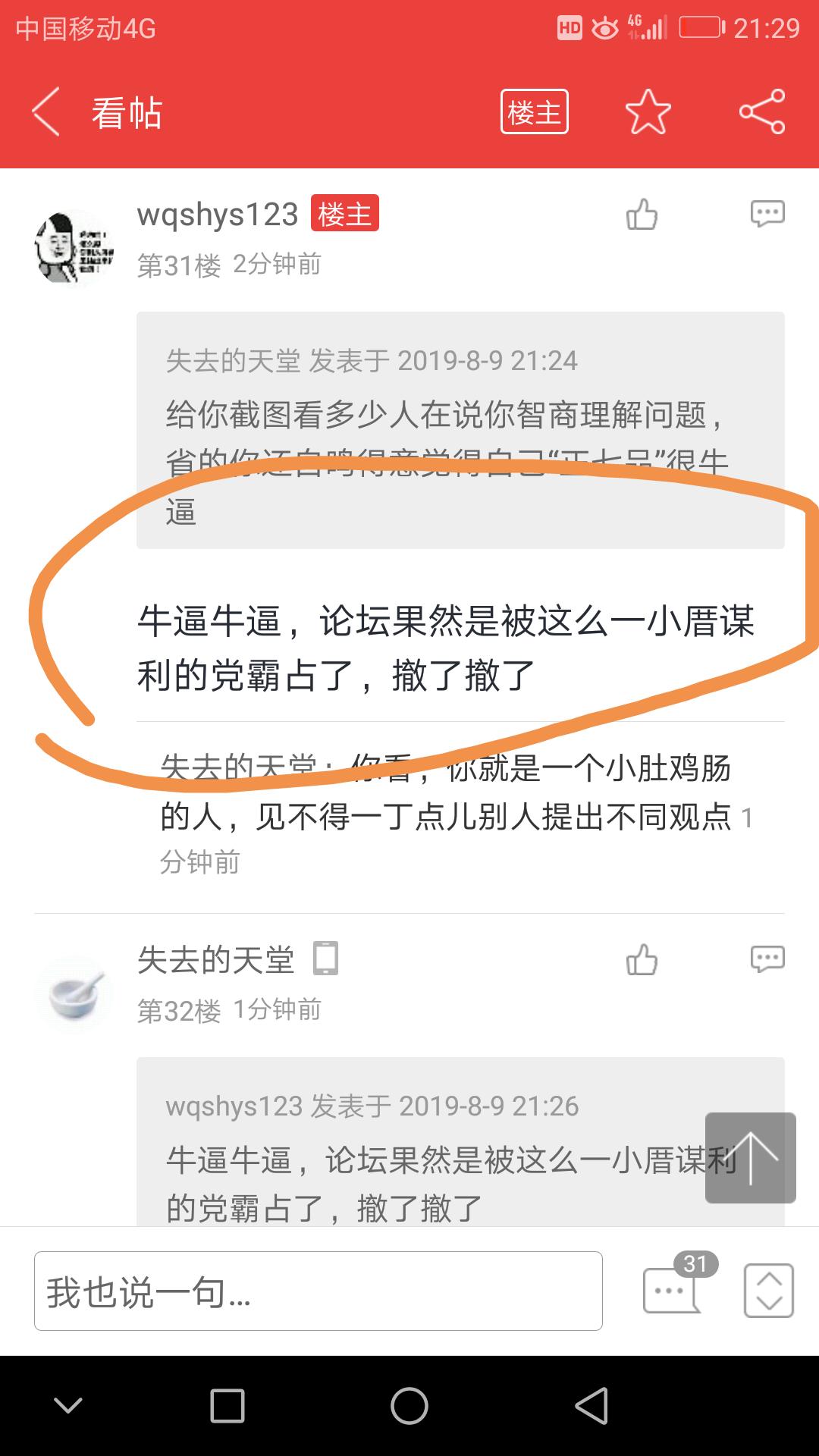The height and width of the screenshot is (1456, 819).
Task: Like 失去的天堂's post on 第32楼
Action: tap(642, 960)
